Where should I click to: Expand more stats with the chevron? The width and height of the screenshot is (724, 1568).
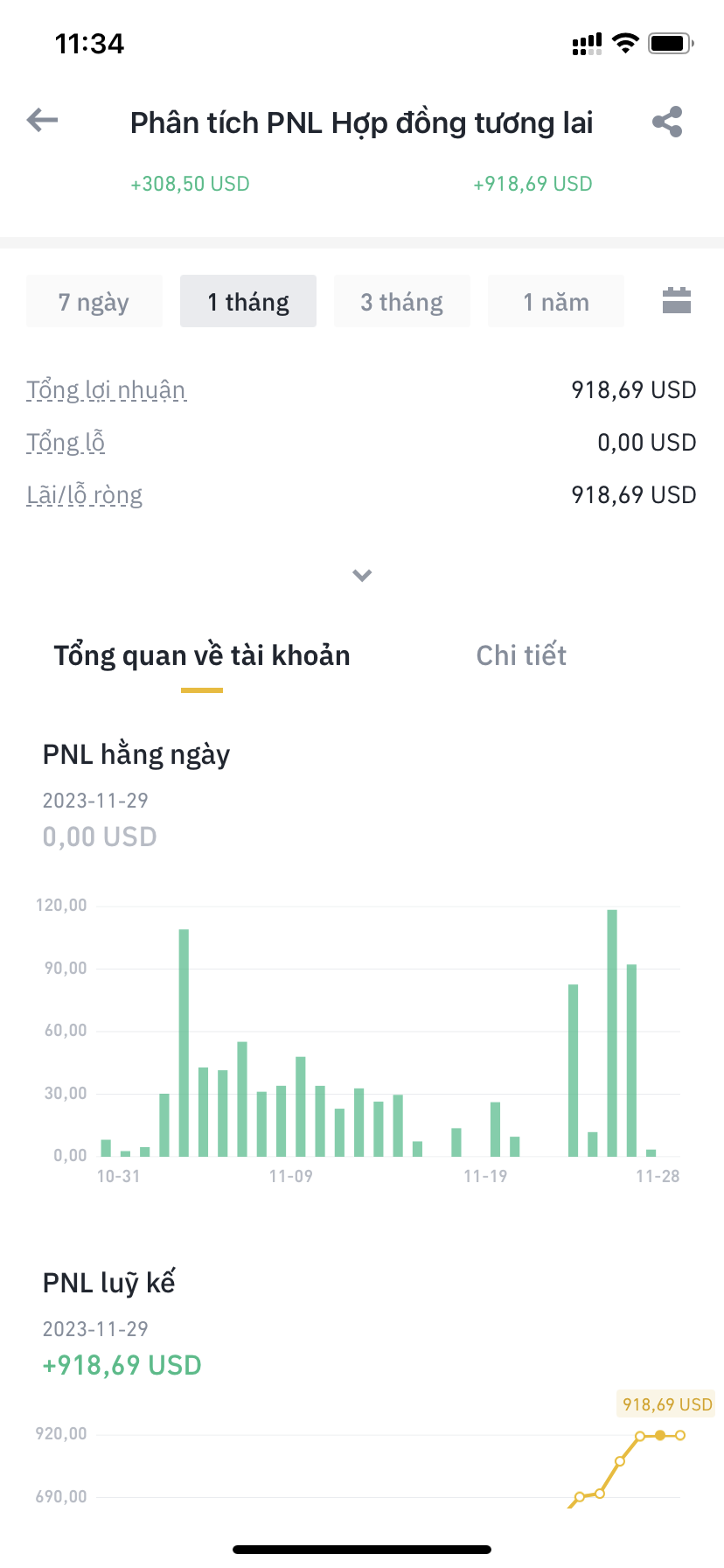362,575
